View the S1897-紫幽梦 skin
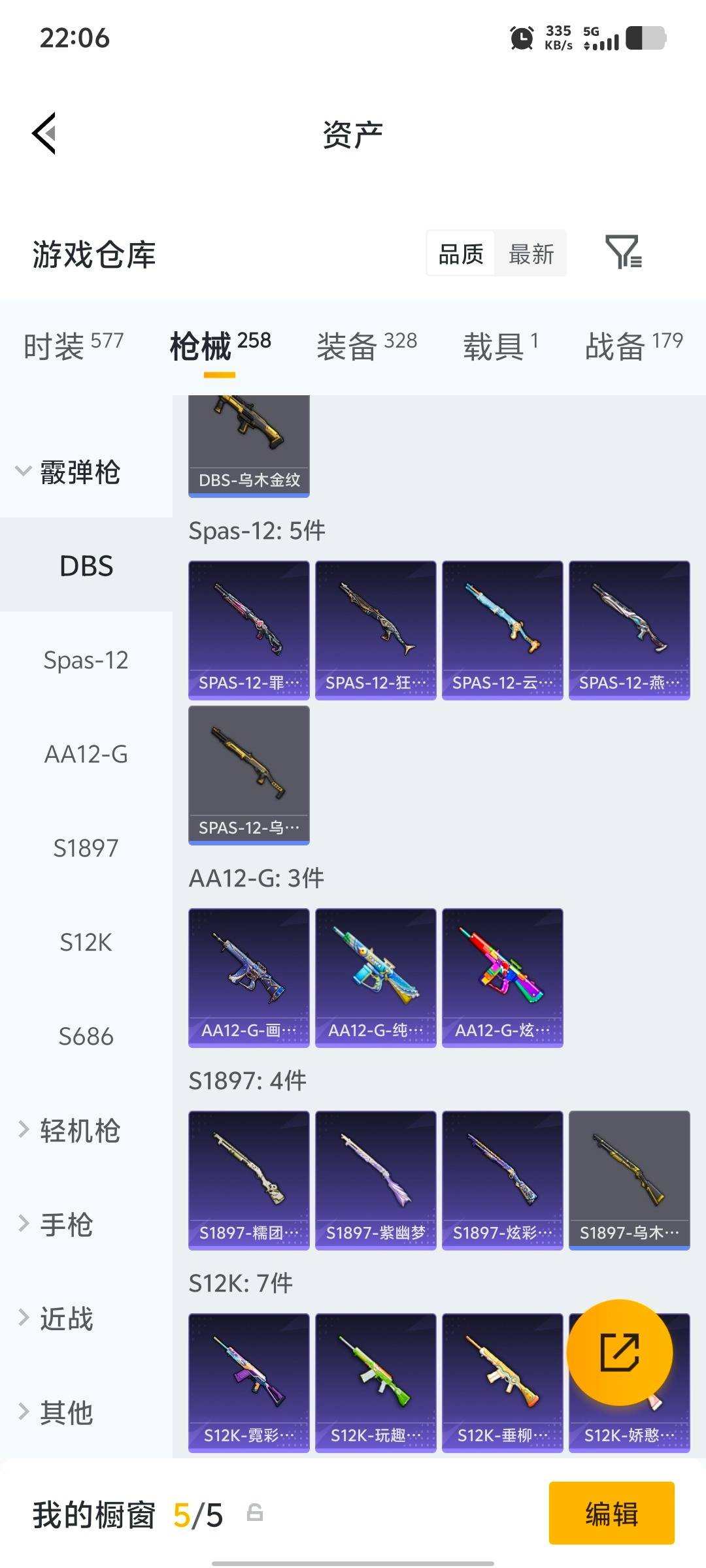 375,1180
